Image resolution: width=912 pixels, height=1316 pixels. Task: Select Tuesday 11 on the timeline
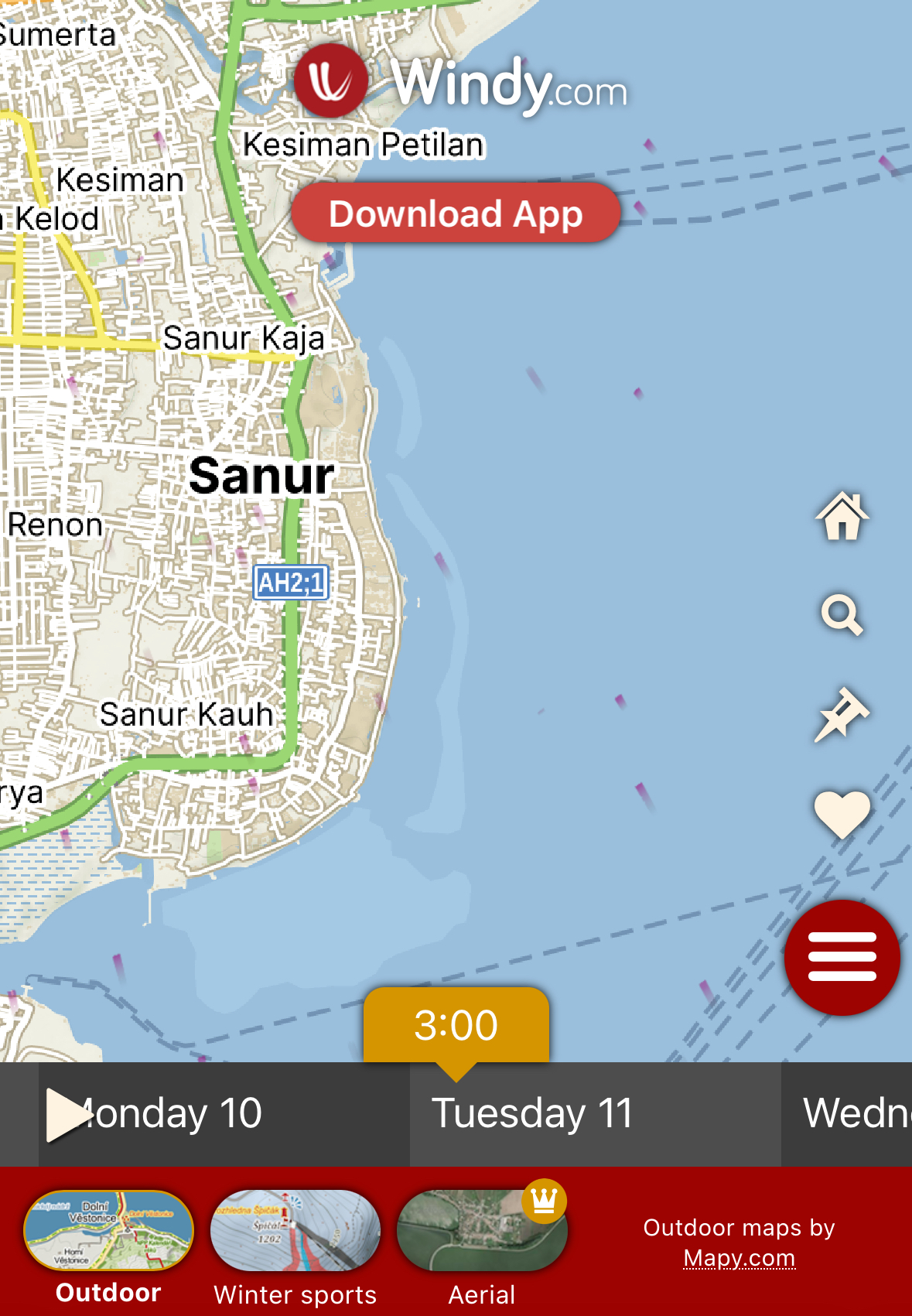532,1114
